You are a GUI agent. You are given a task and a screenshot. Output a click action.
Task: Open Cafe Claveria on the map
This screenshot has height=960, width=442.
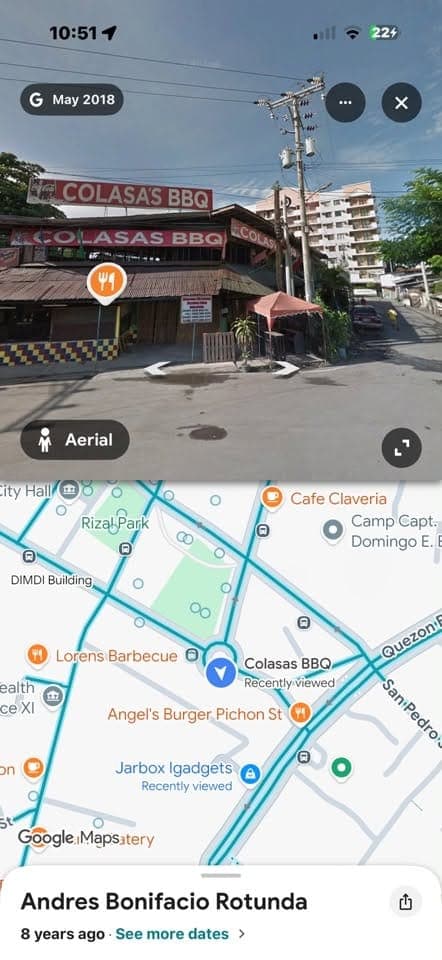272,498
